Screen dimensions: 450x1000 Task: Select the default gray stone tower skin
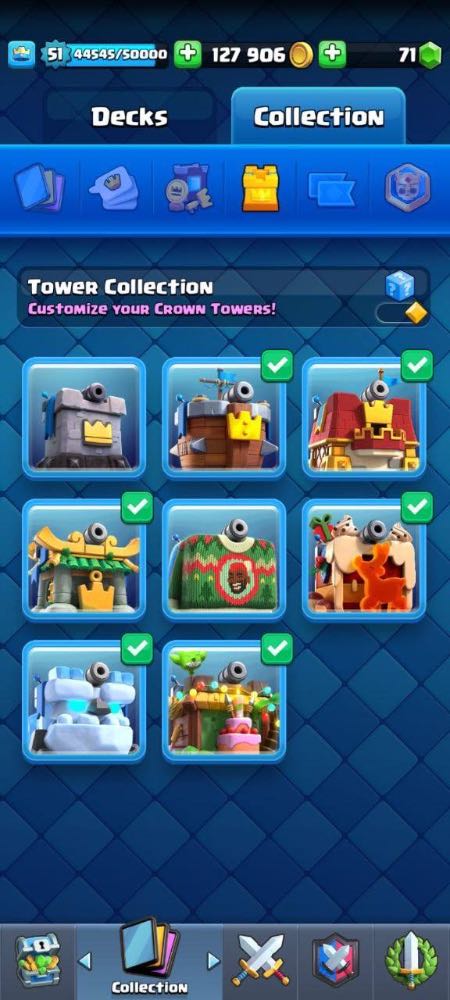[x=84, y=417]
